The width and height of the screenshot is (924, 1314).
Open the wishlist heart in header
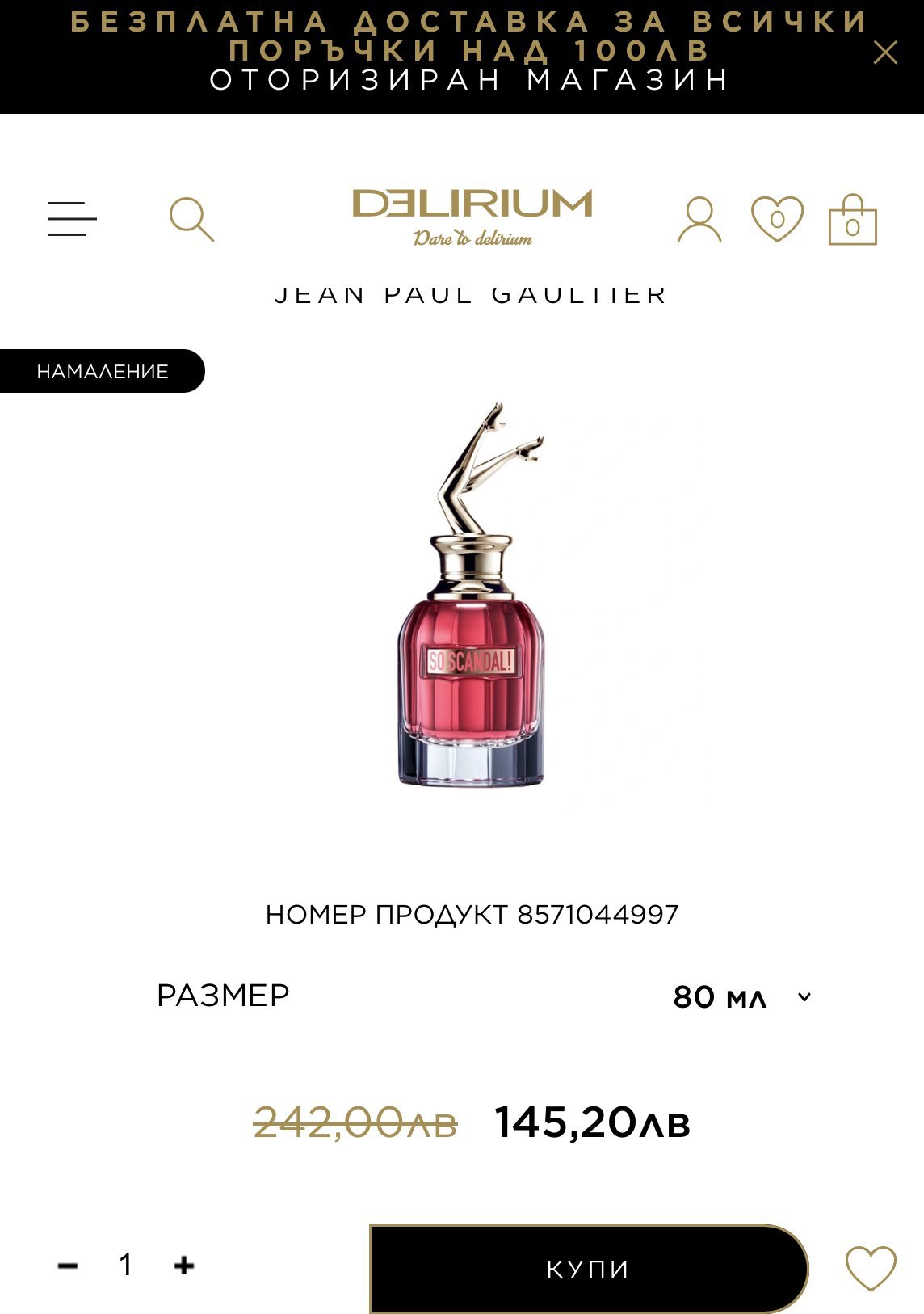pyautogui.click(x=777, y=219)
